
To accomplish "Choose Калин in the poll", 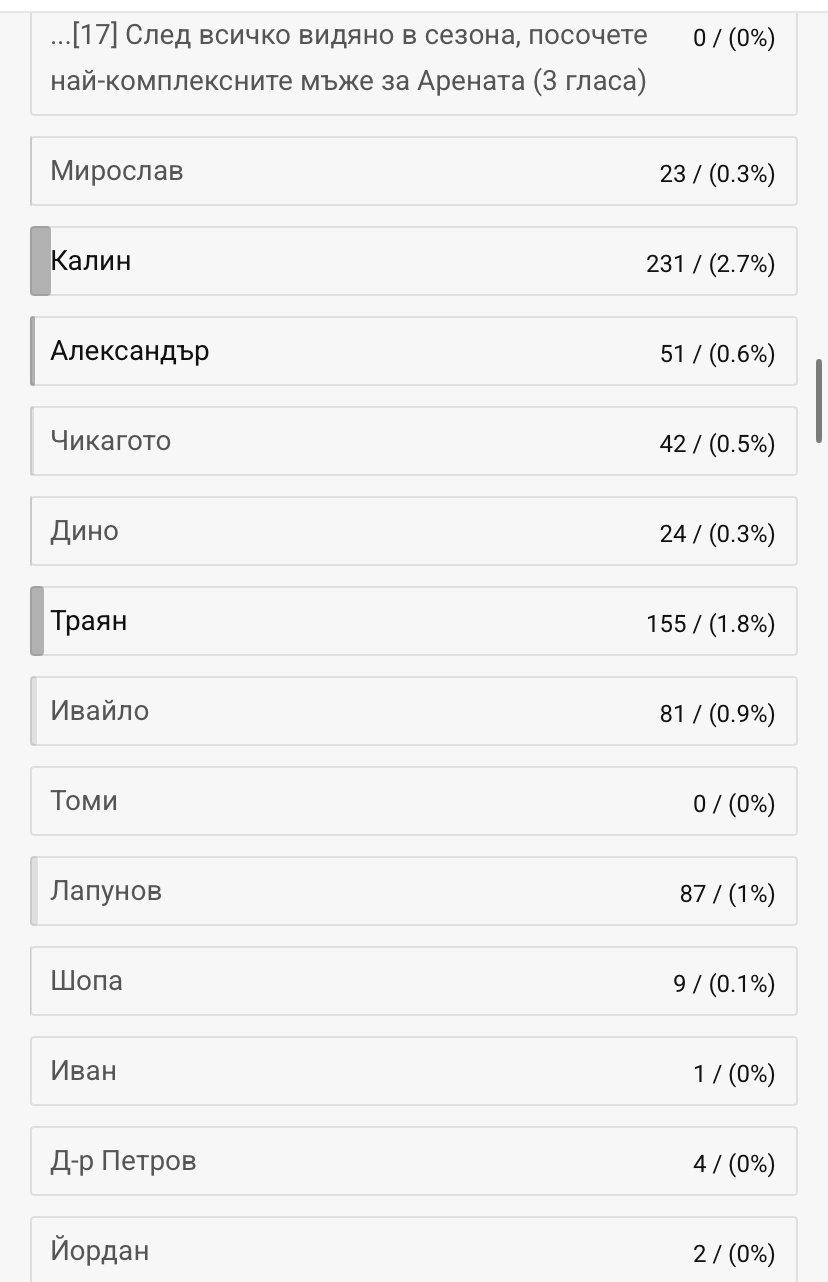I will pyautogui.click(x=414, y=261).
